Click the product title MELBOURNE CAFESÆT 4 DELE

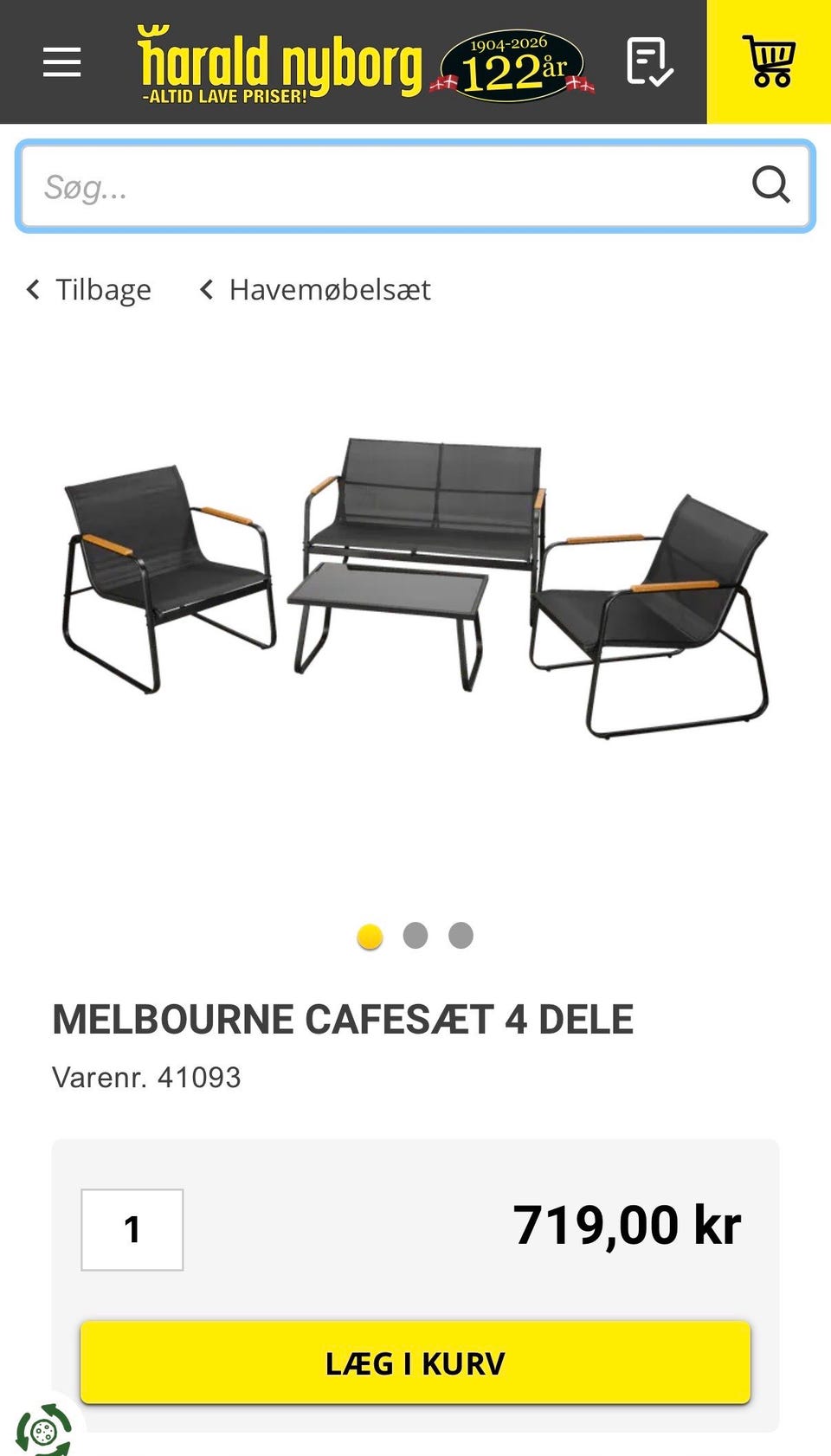[343, 1018]
